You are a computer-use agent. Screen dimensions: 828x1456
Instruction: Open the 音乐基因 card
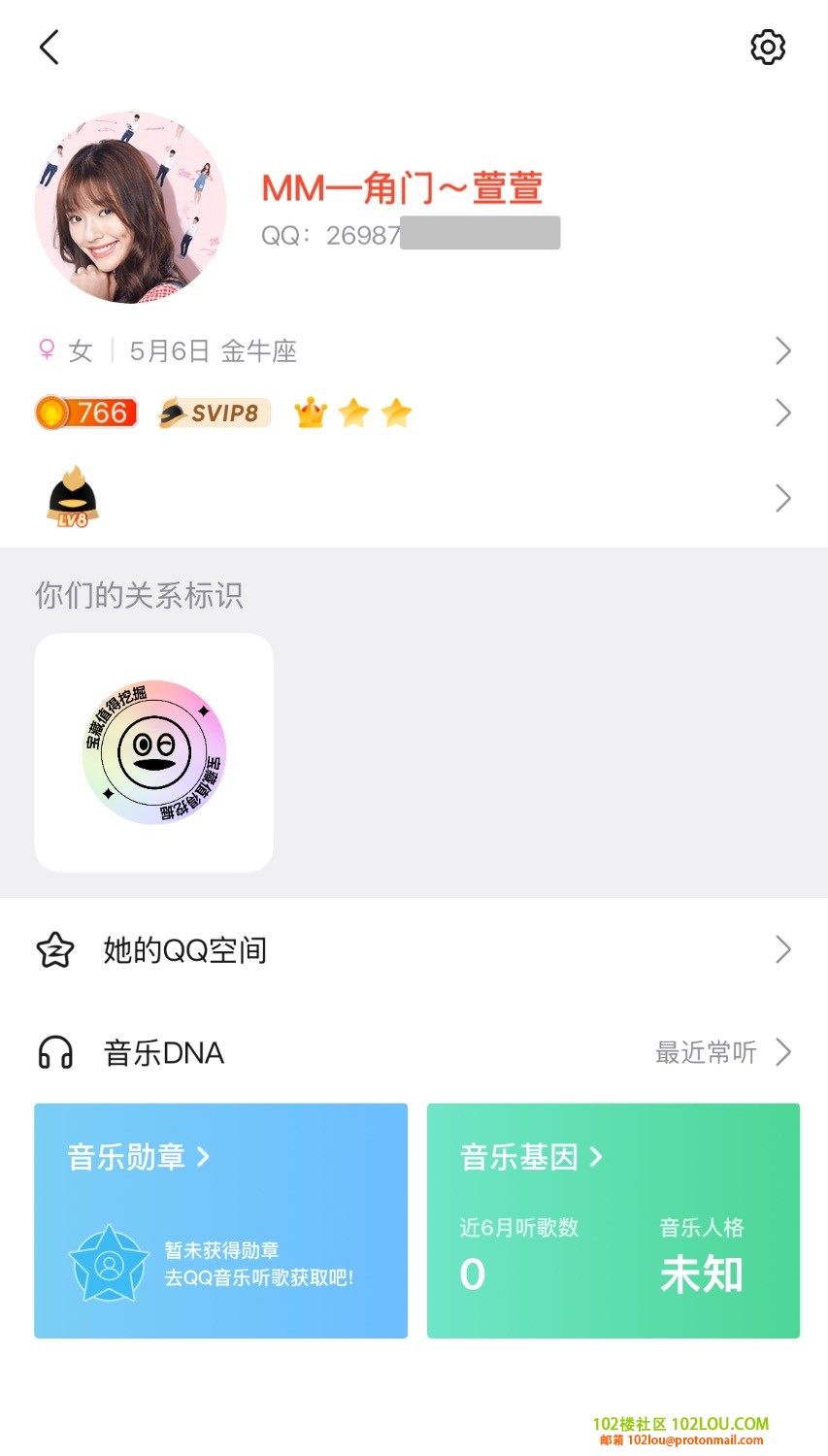[x=613, y=1220]
